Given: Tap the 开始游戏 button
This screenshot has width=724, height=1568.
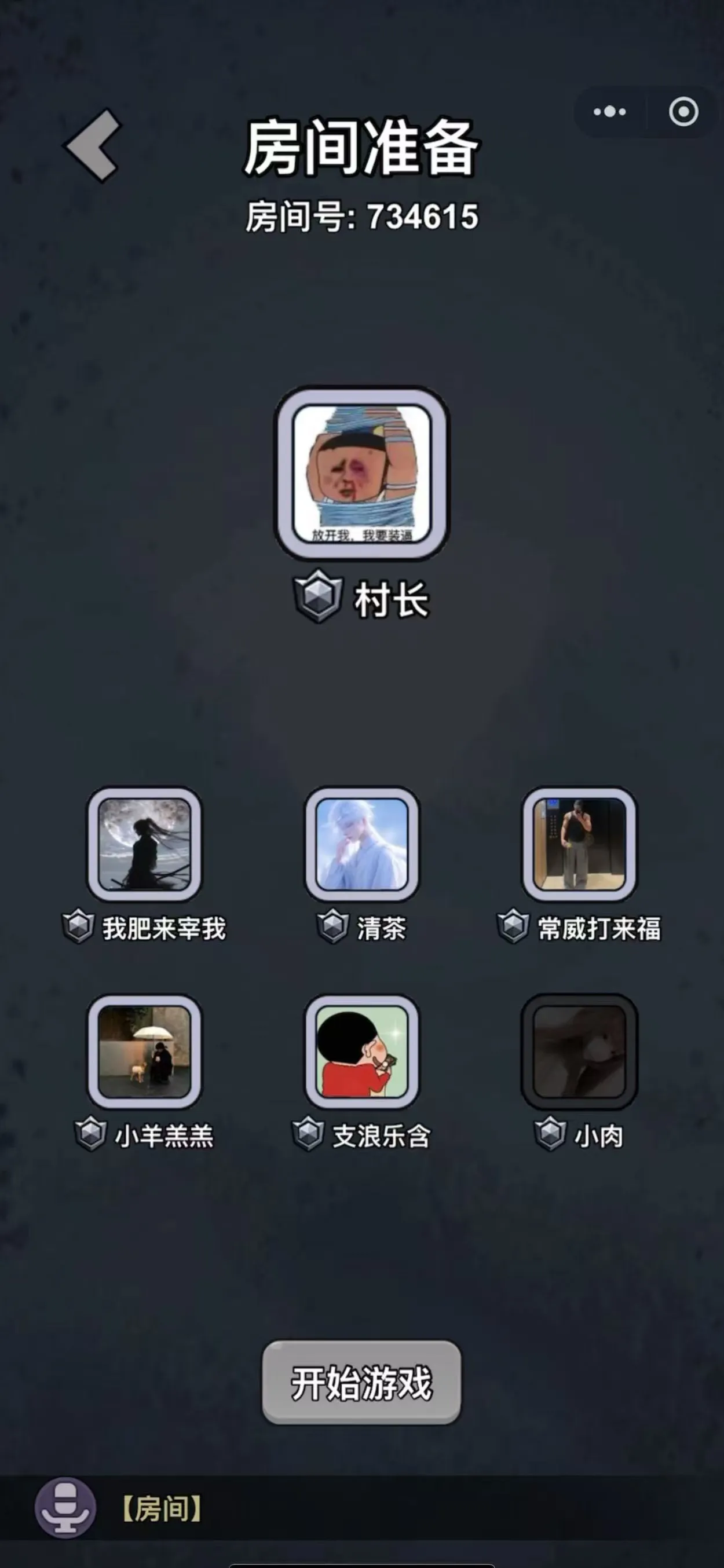Looking at the screenshot, I should [361, 1382].
